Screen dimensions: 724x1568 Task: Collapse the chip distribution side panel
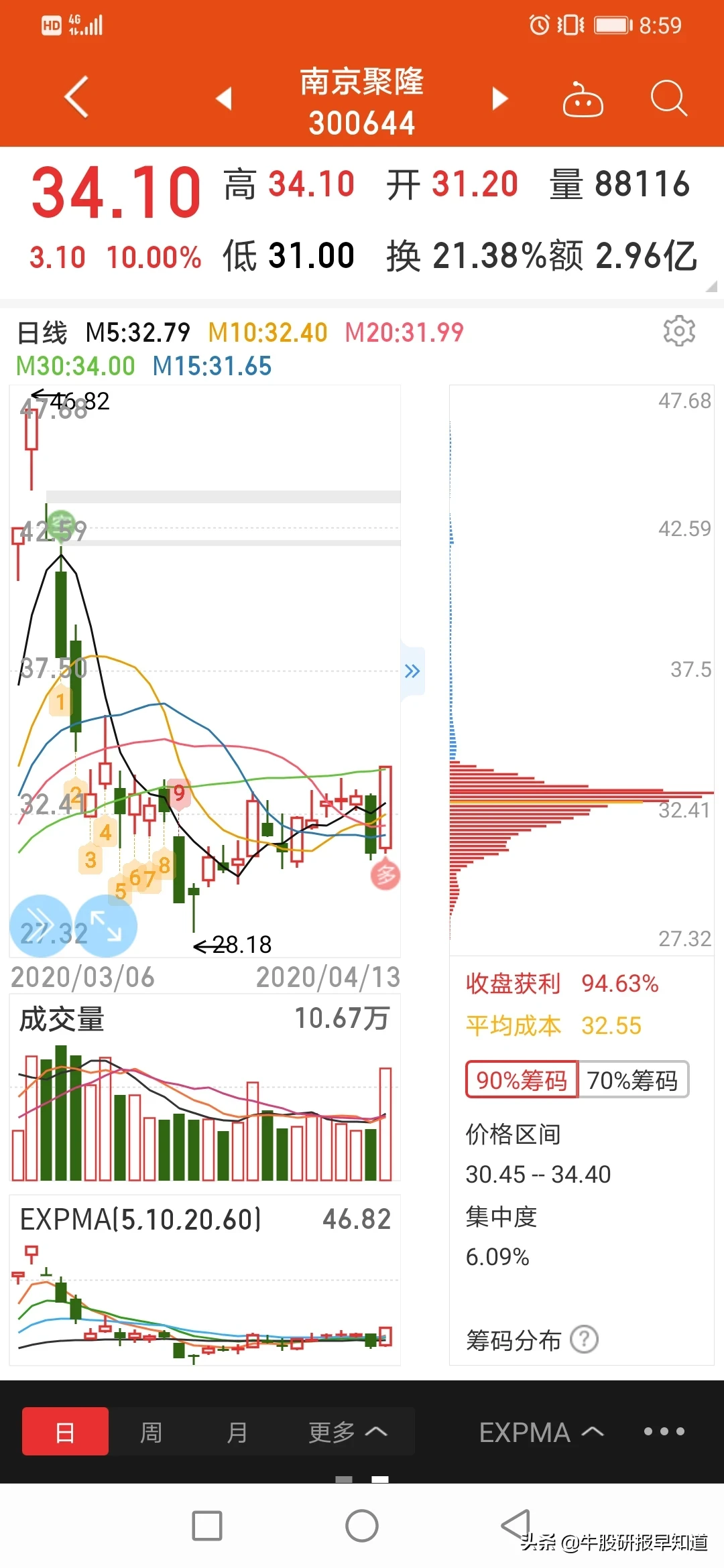point(412,671)
